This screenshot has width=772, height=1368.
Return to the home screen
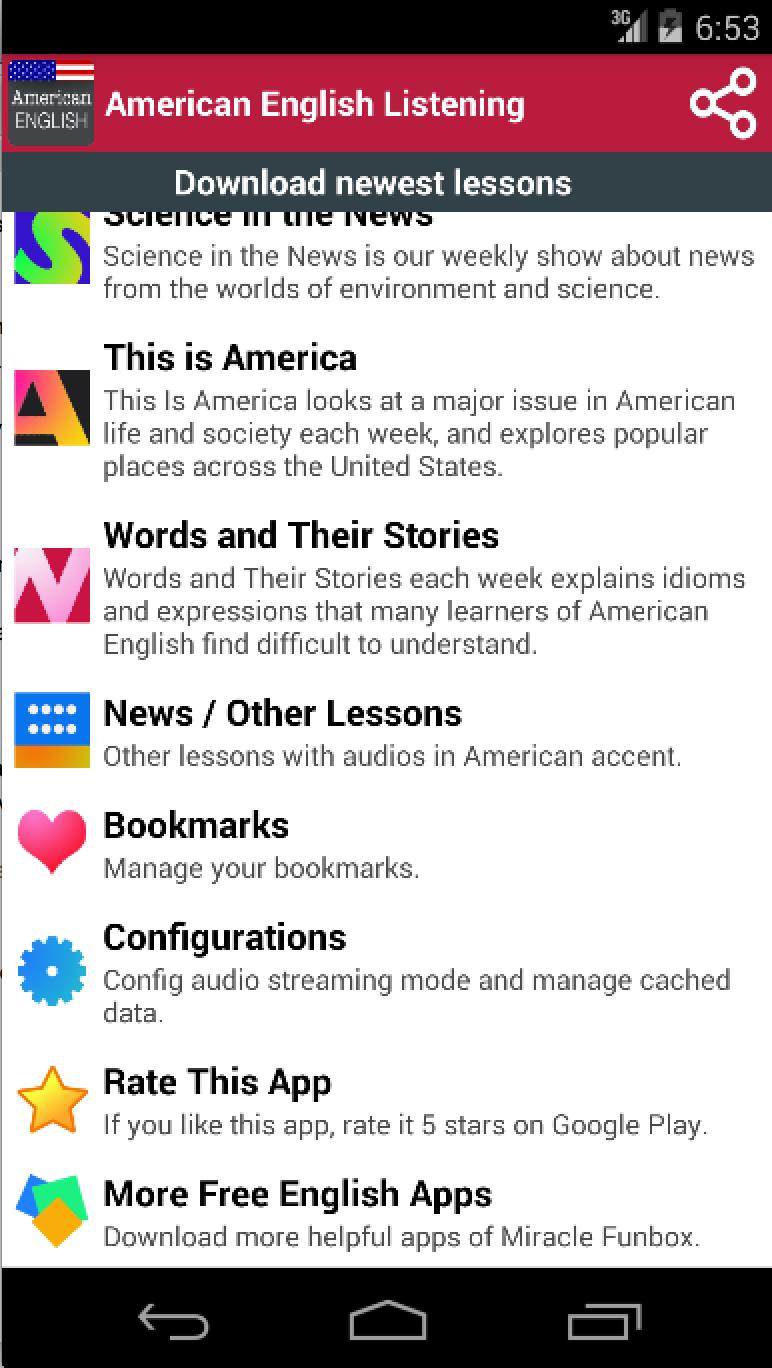387,1321
